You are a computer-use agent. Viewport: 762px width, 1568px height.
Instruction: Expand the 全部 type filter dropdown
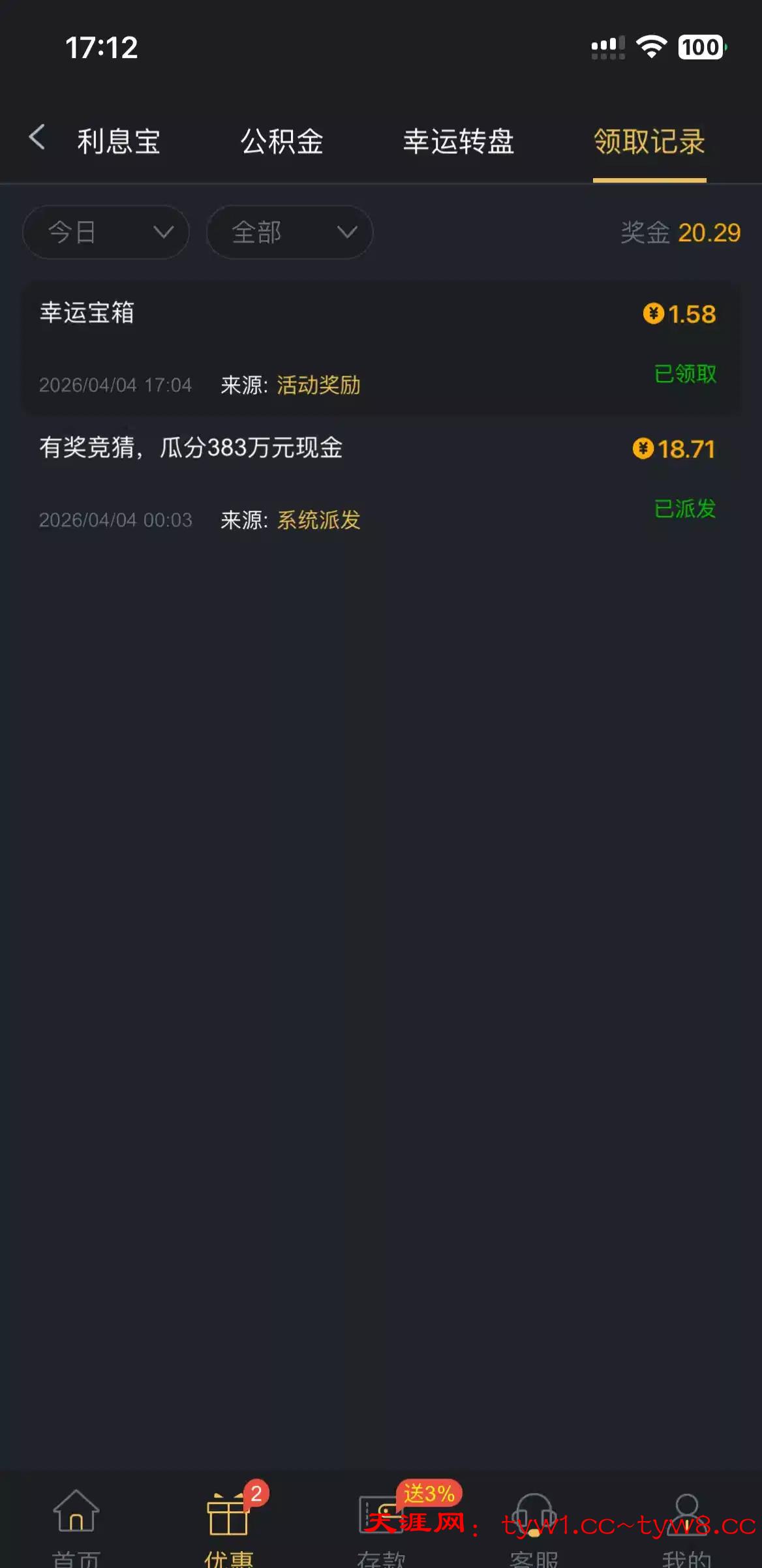point(290,232)
